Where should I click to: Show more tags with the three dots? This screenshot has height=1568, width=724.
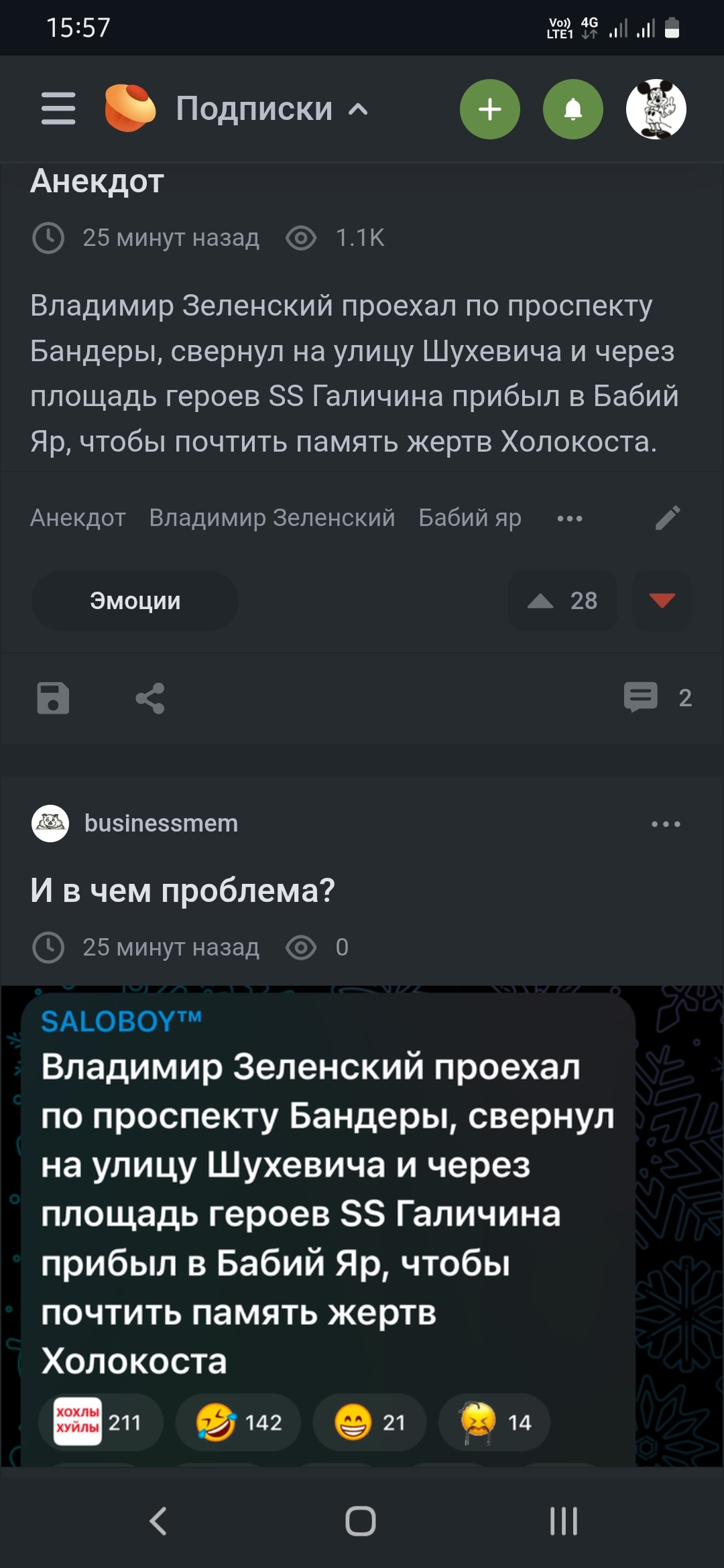coord(570,518)
